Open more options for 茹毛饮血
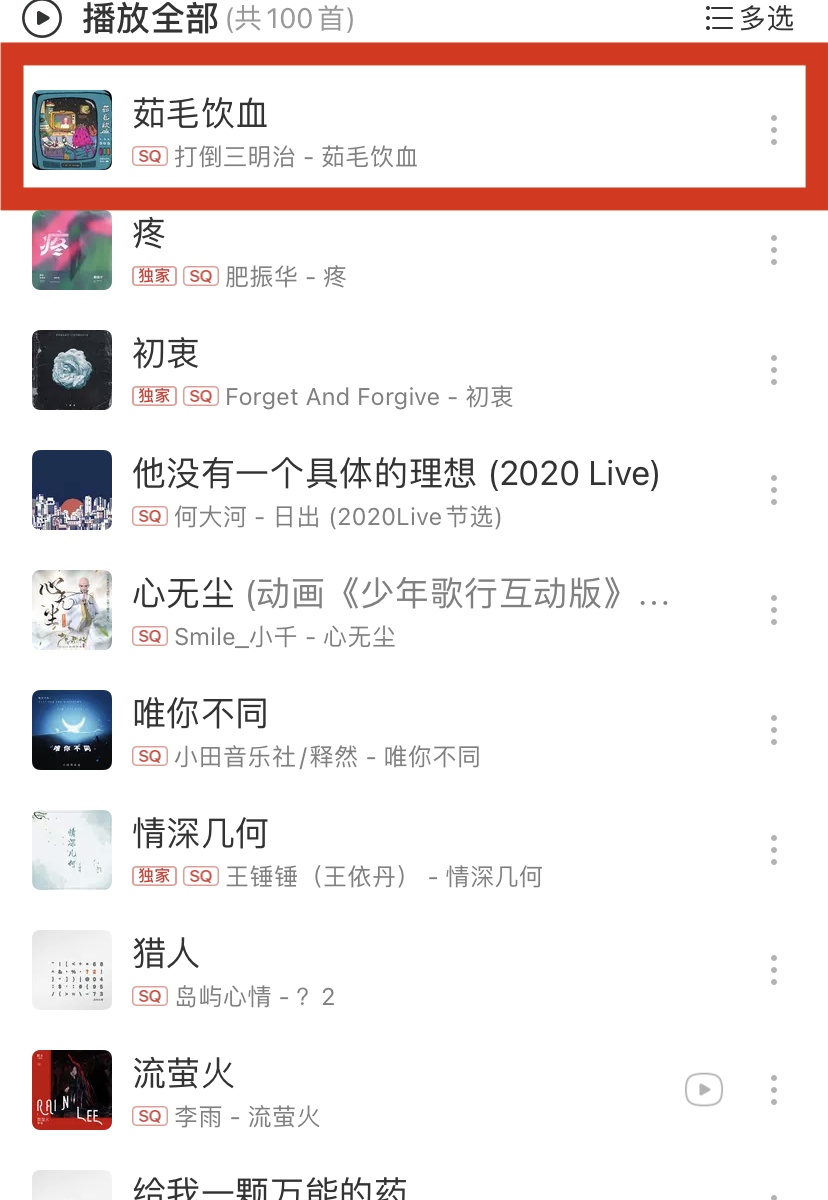This screenshot has height=1200, width=828. click(x=774, y=130)
